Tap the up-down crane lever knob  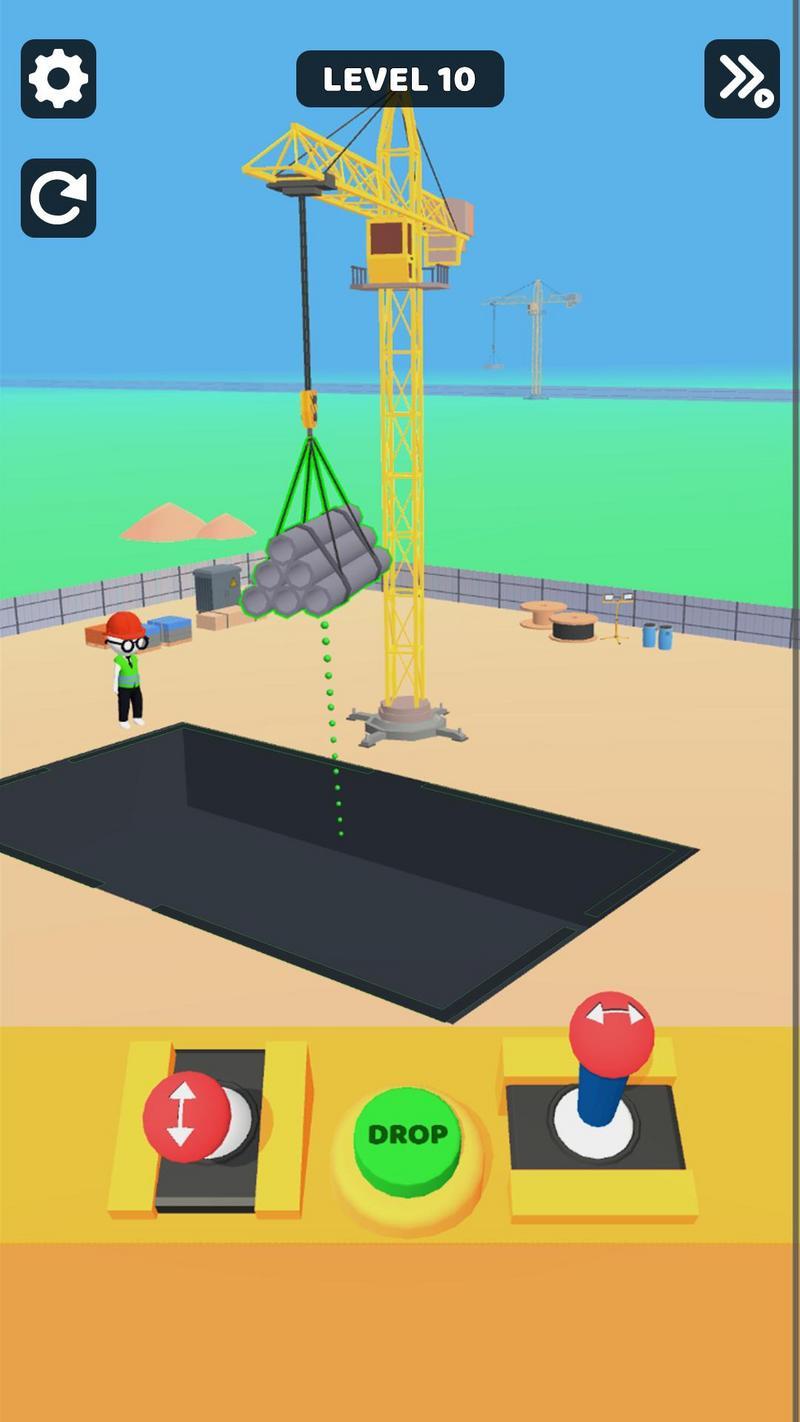pyautogui.click(x=187, y=1117)
